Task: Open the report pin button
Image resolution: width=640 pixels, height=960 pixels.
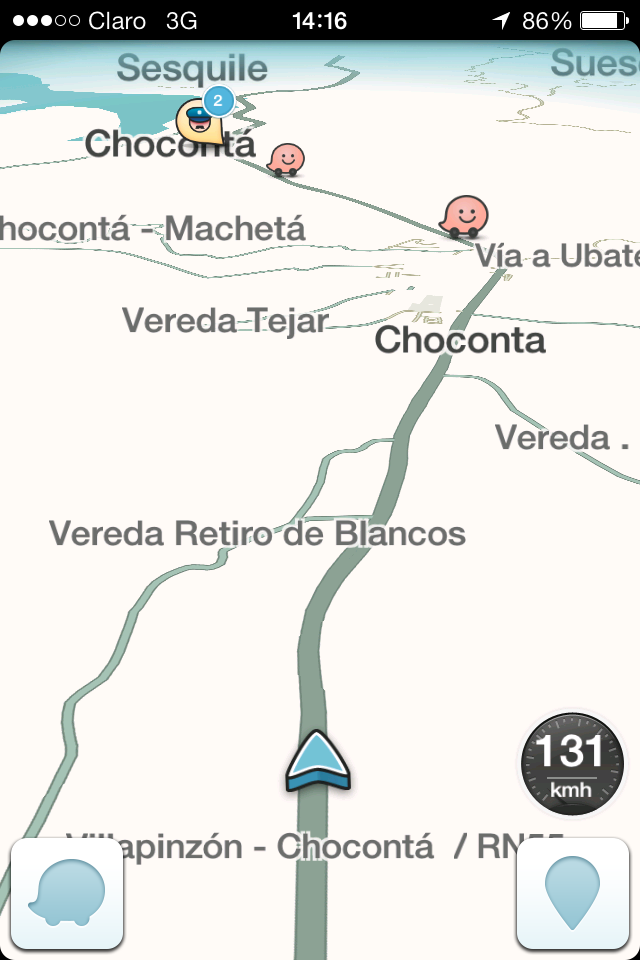Action: (573, 893)
